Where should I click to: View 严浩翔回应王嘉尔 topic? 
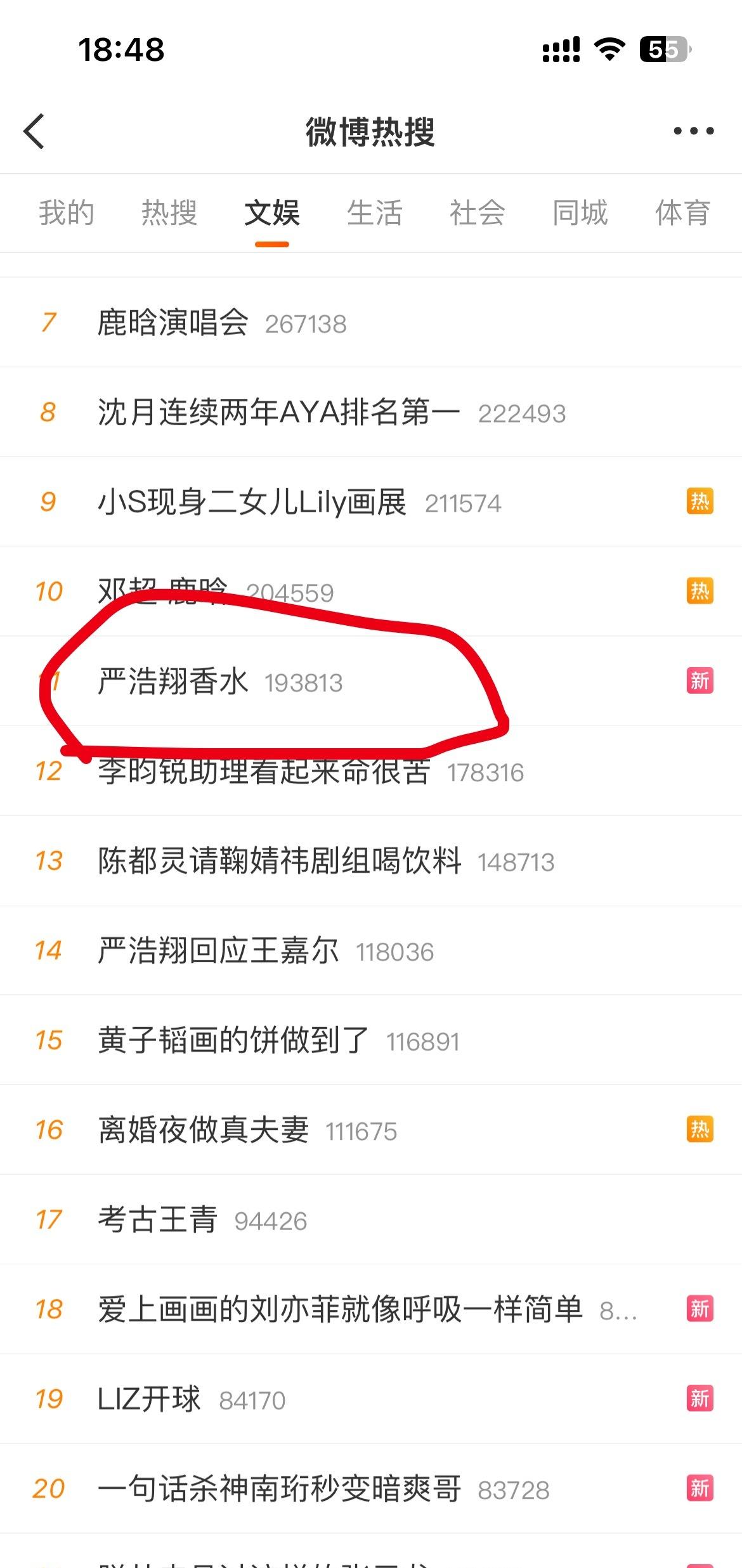click(218, 951)
